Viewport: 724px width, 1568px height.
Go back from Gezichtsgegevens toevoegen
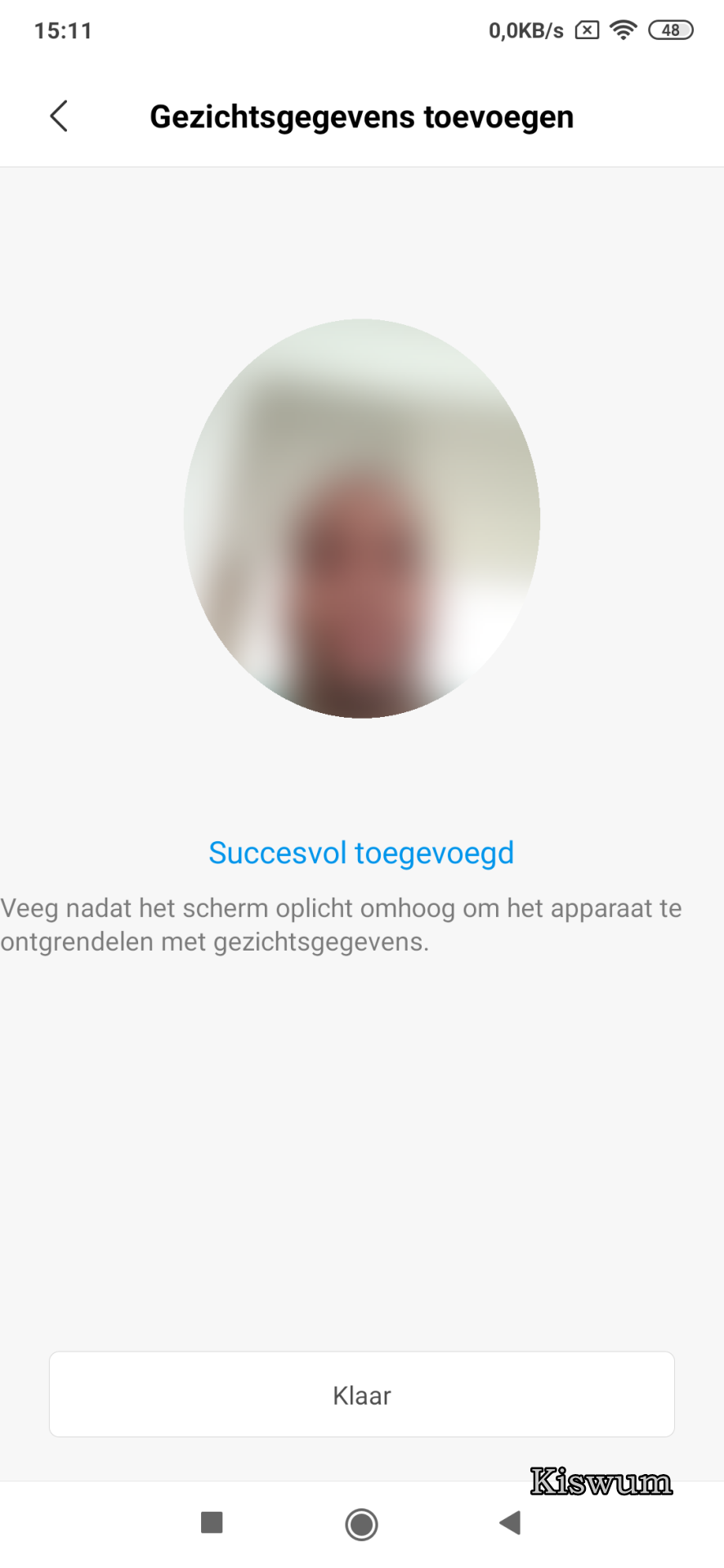tap(59, 117)
